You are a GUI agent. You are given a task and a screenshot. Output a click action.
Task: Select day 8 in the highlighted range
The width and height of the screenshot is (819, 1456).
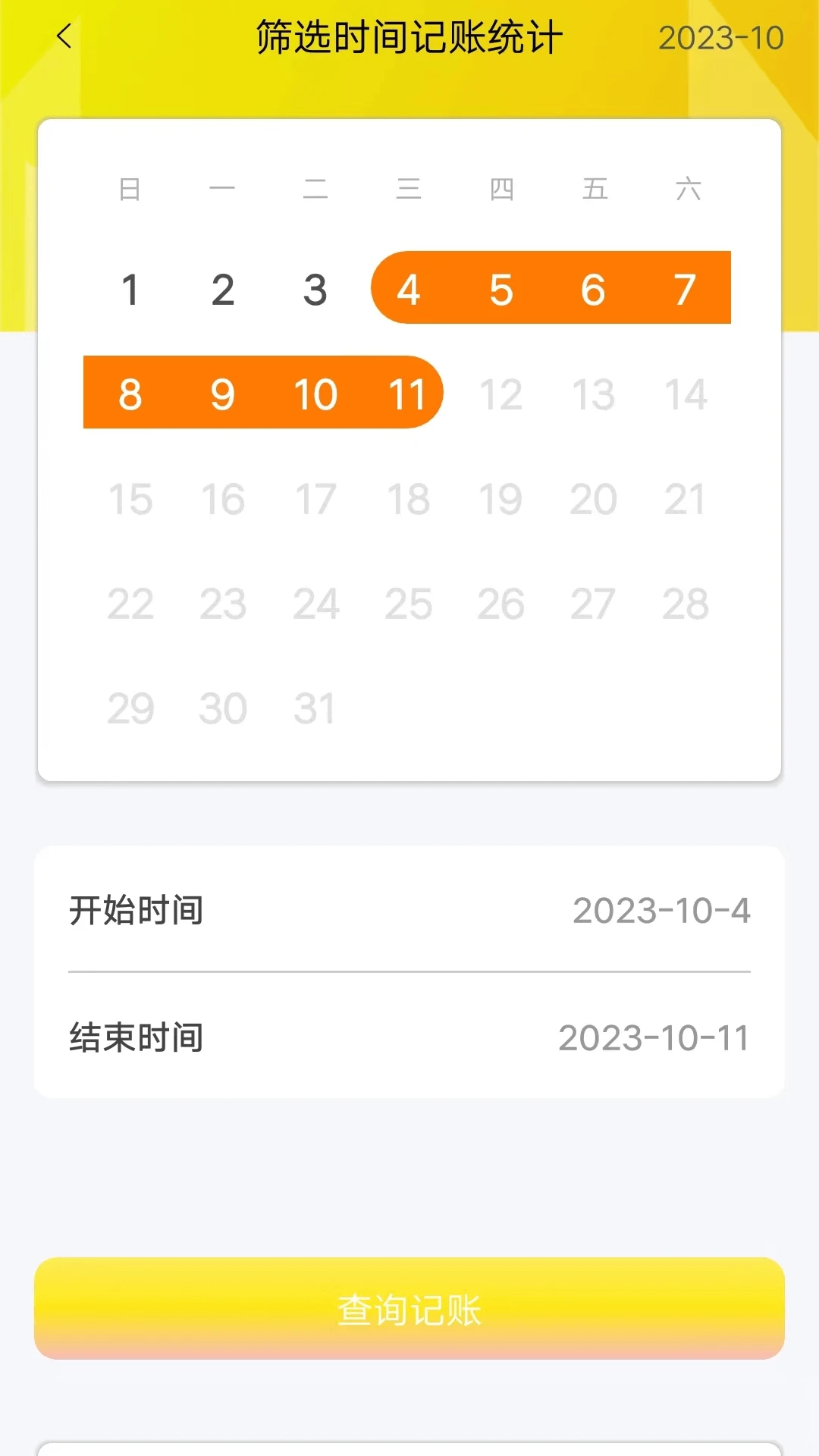click(130, 394)
